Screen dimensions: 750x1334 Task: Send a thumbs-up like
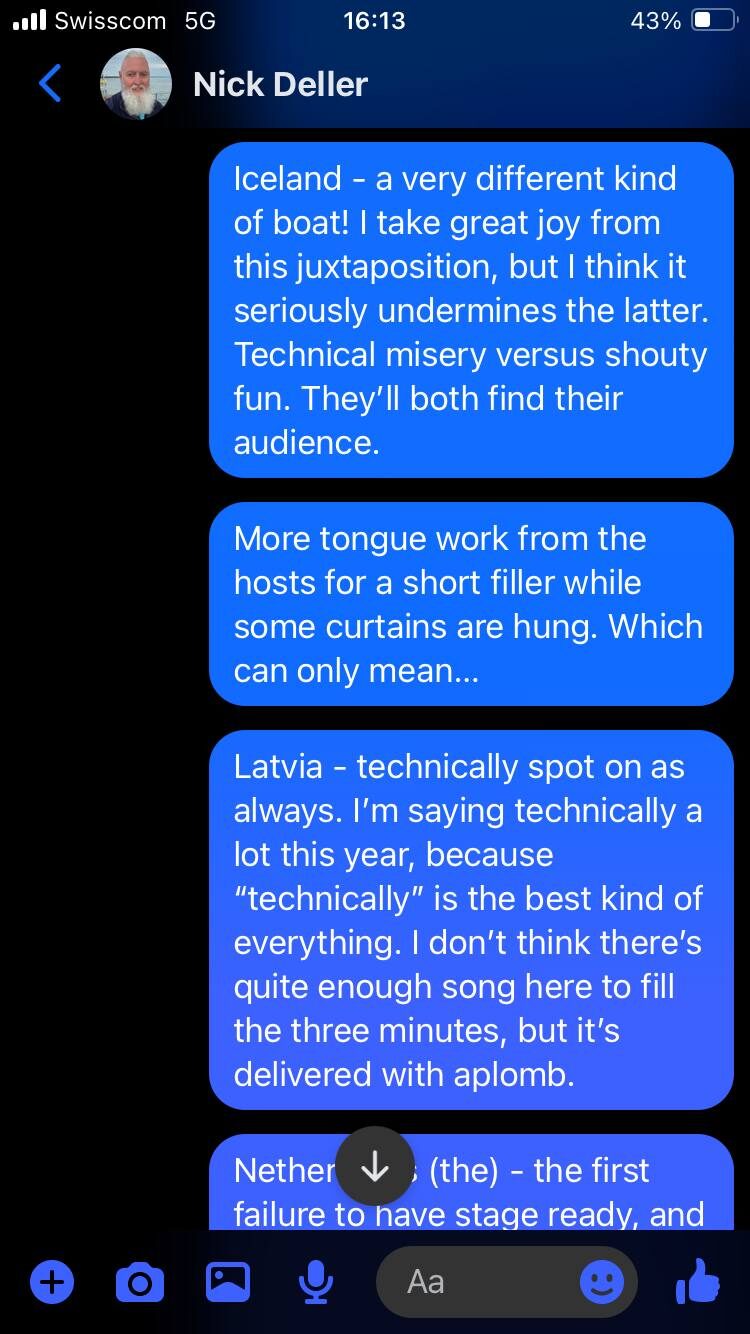698,1281
